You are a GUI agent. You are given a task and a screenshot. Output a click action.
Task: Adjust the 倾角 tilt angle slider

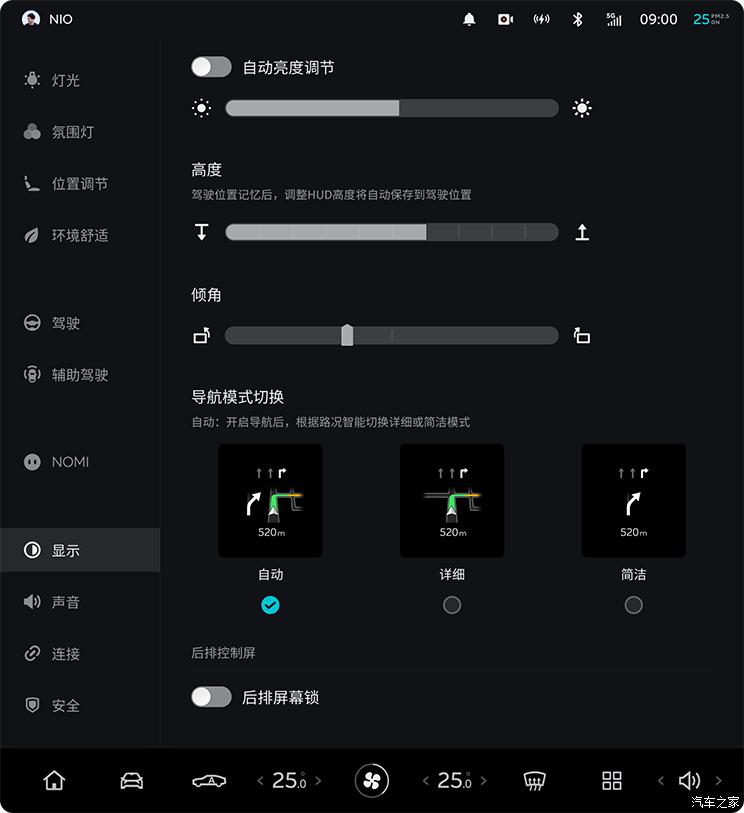click(x=349, y=335)
